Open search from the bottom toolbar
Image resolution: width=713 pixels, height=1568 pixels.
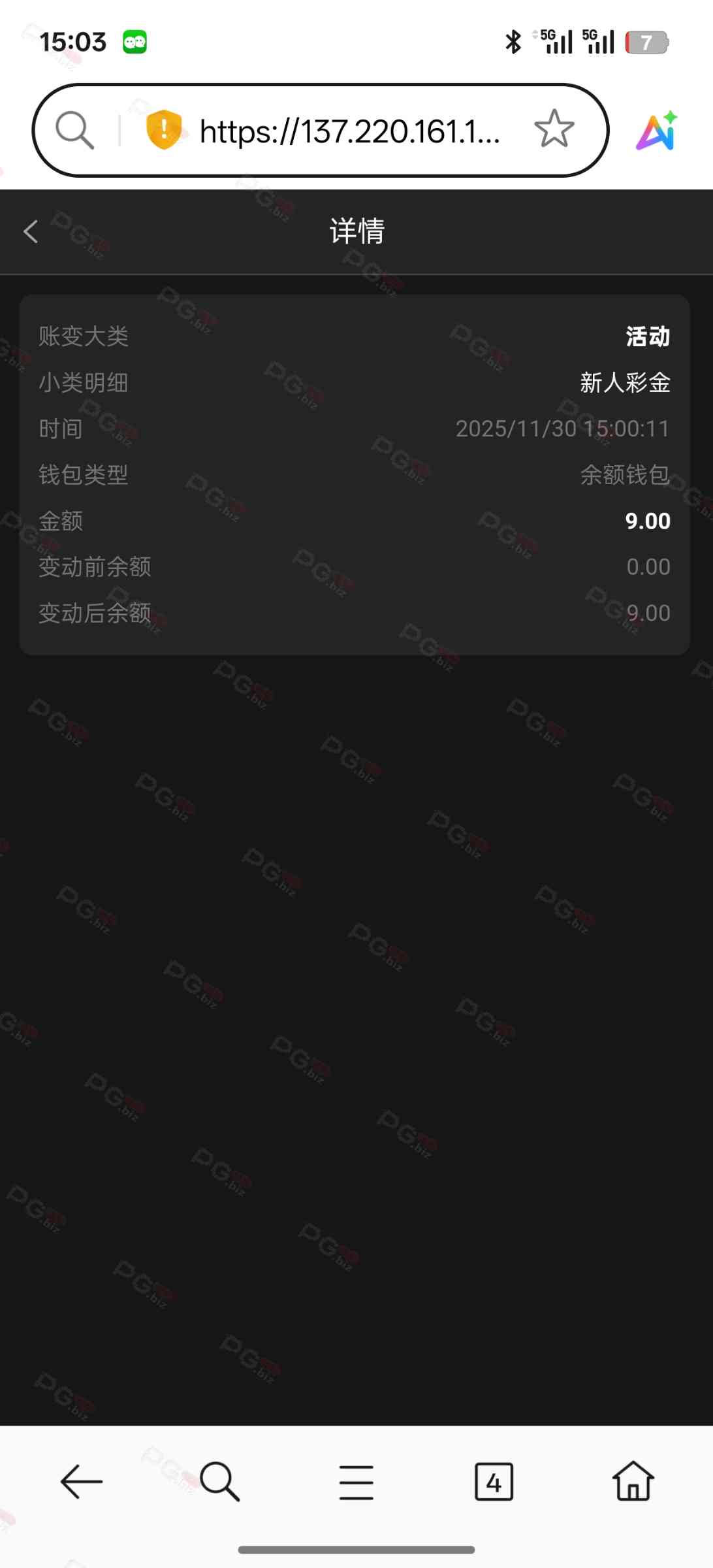click(x=220, y=1481)
